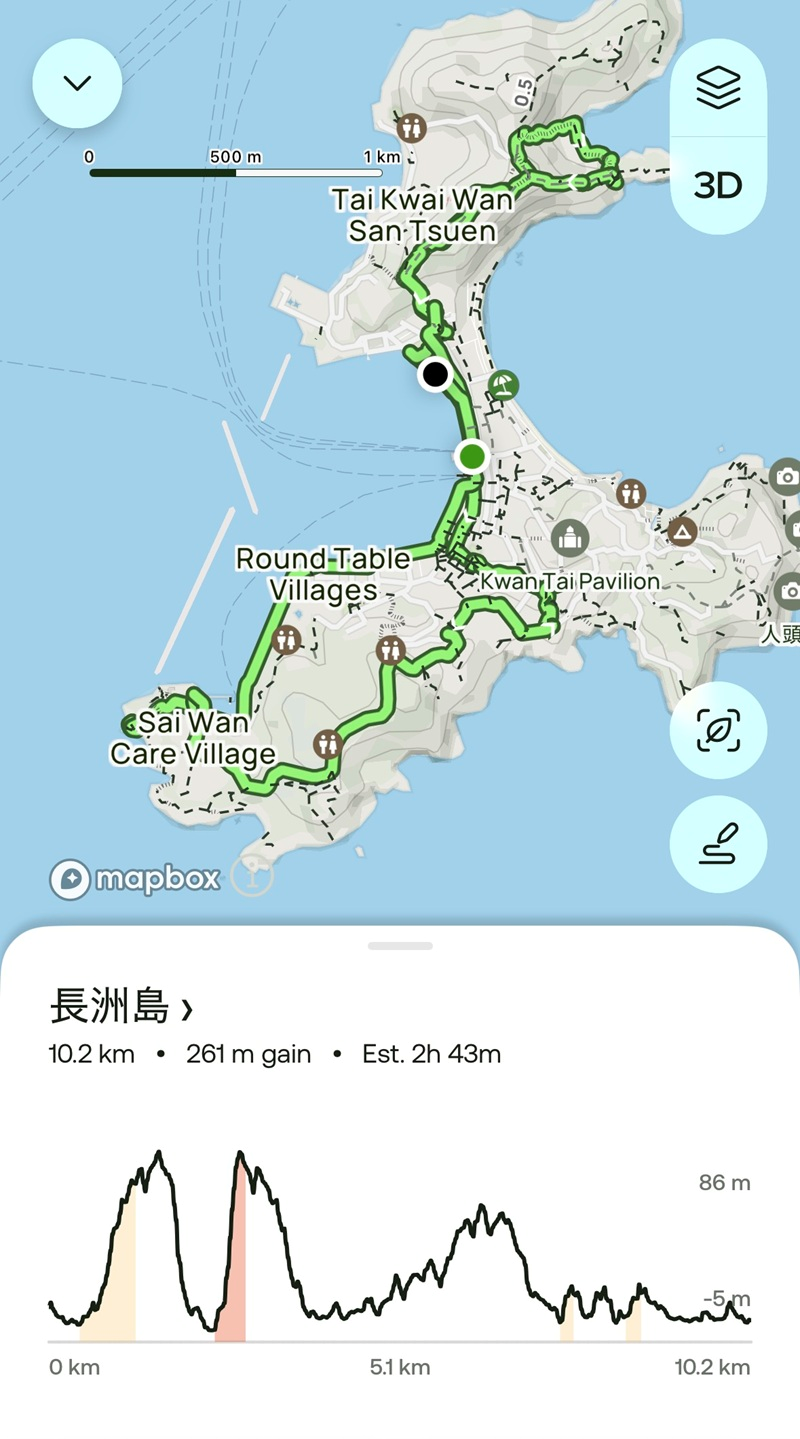Open the Mapbox attribution info icon

[253, 878]
